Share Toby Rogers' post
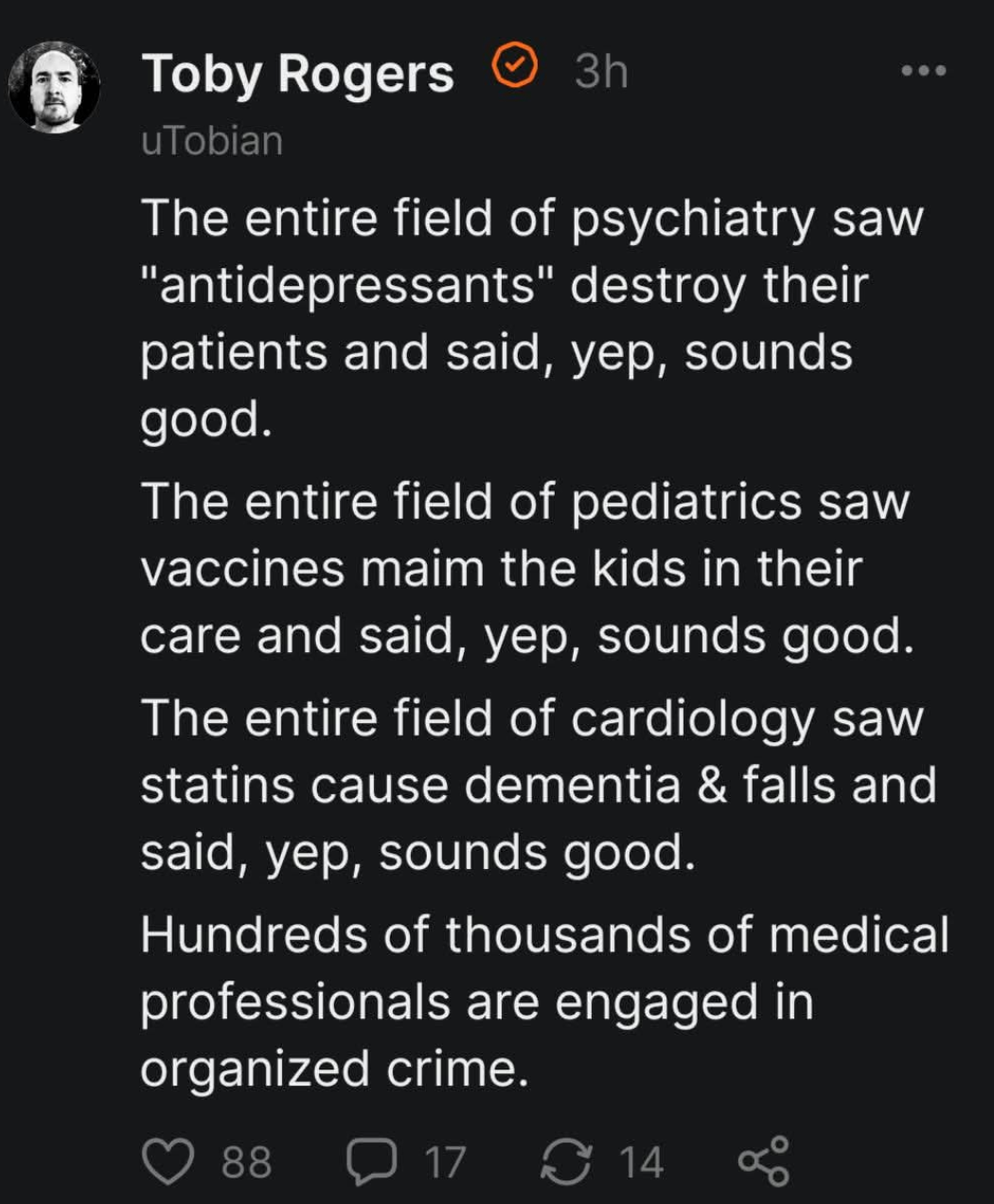 tap(763, 1161)
